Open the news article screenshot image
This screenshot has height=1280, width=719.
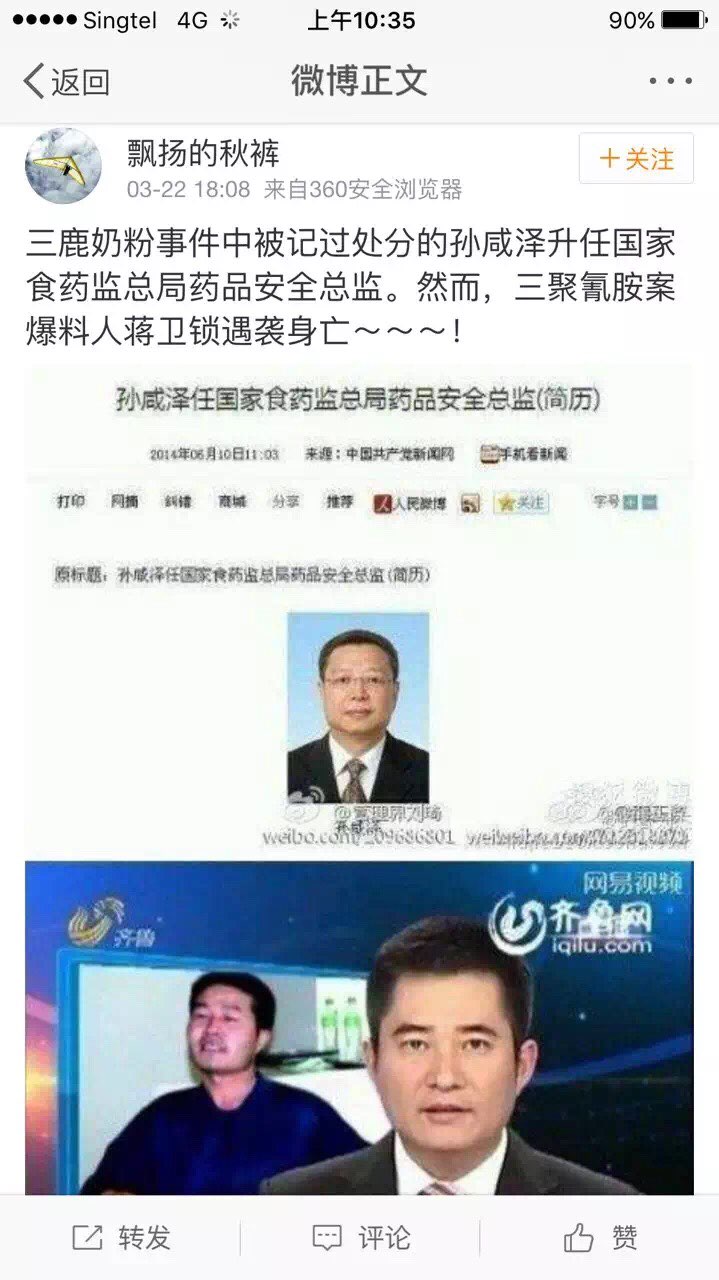(x=359, y=608)
